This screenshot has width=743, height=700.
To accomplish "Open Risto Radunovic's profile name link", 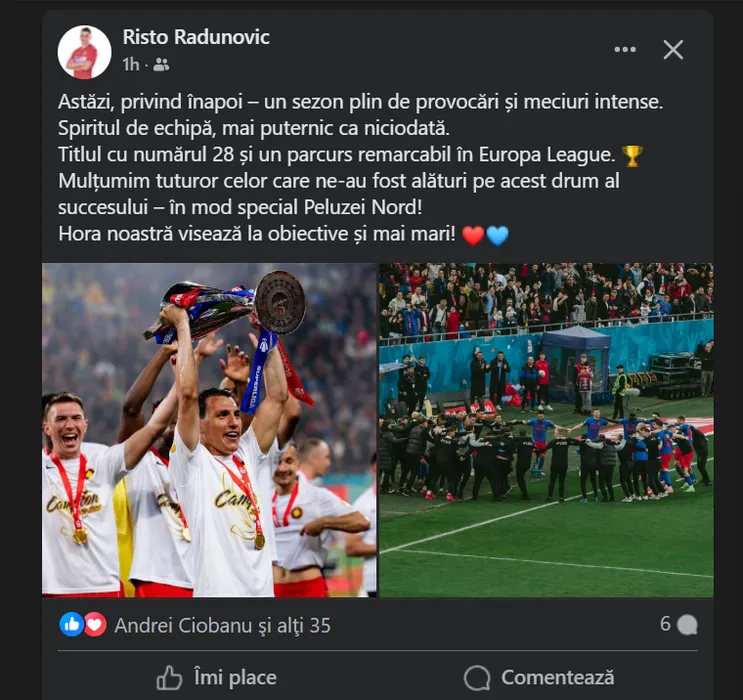I will click(x=196, y=37).
